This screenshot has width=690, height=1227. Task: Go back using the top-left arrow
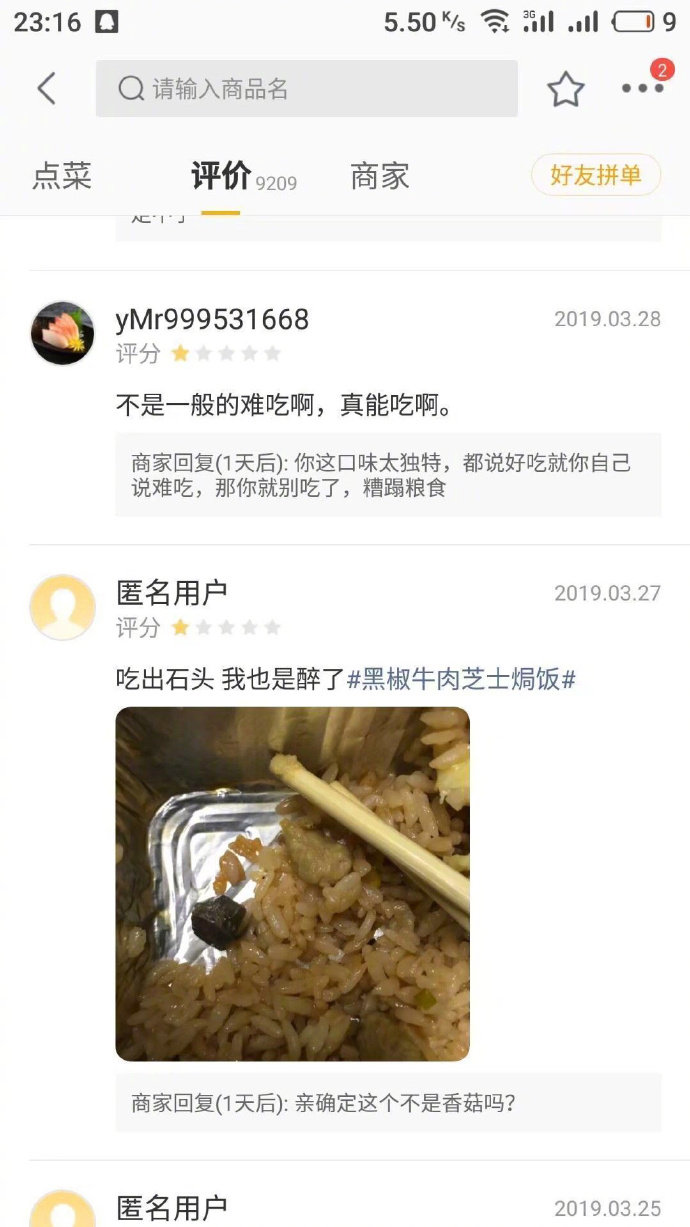click(46, 89)
